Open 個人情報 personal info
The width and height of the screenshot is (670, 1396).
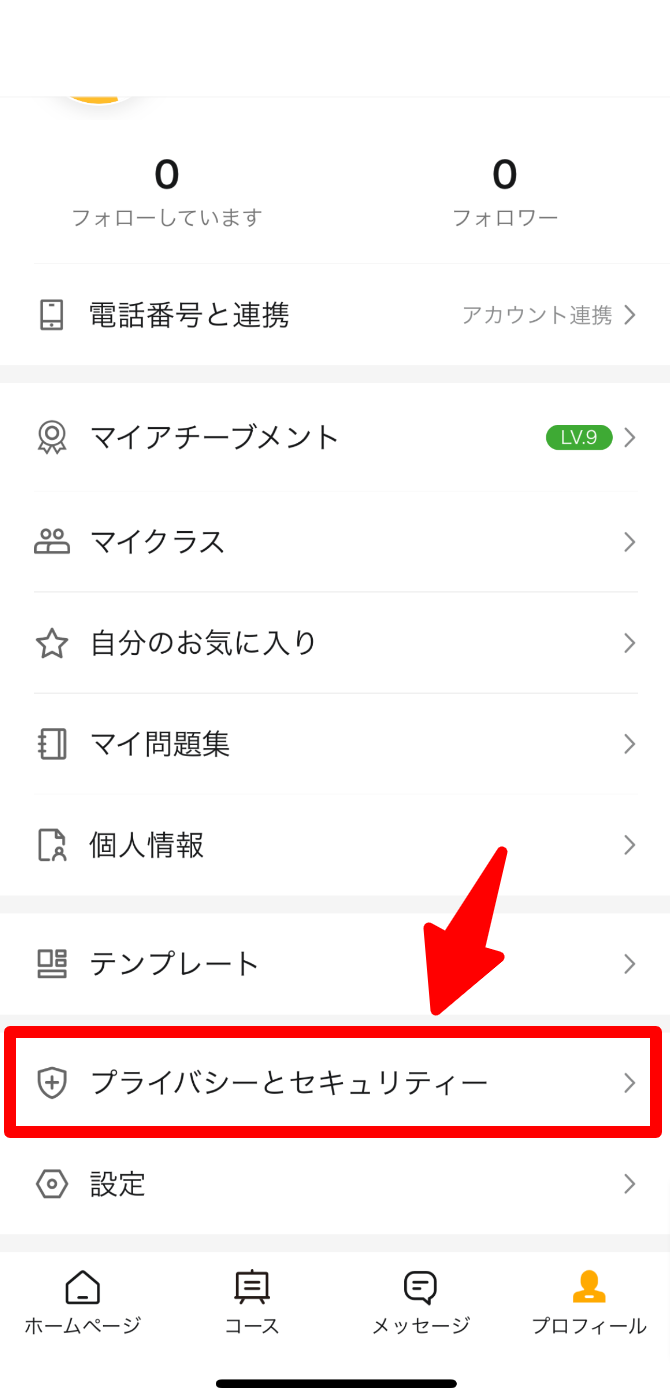[335, 845]
